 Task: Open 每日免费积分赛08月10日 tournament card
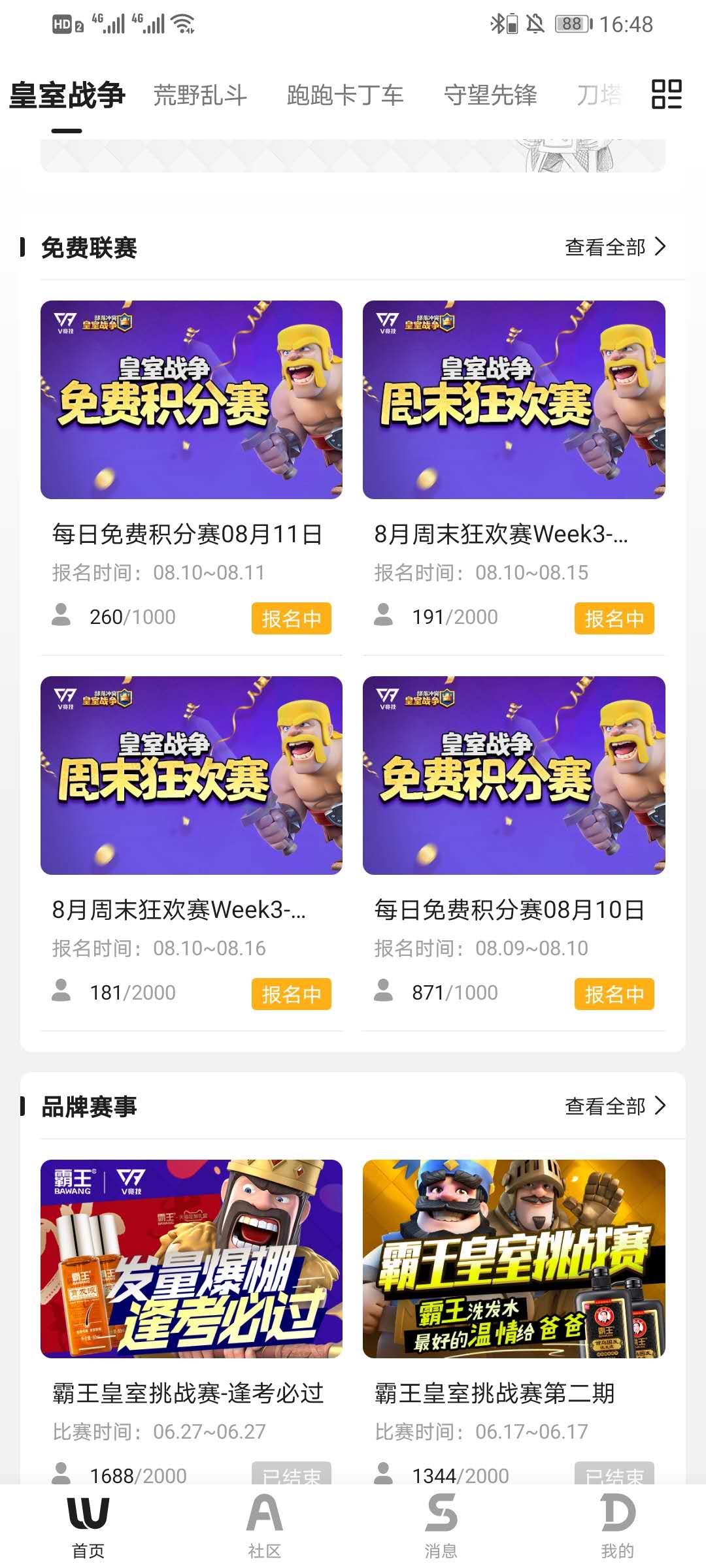point(514,776)
